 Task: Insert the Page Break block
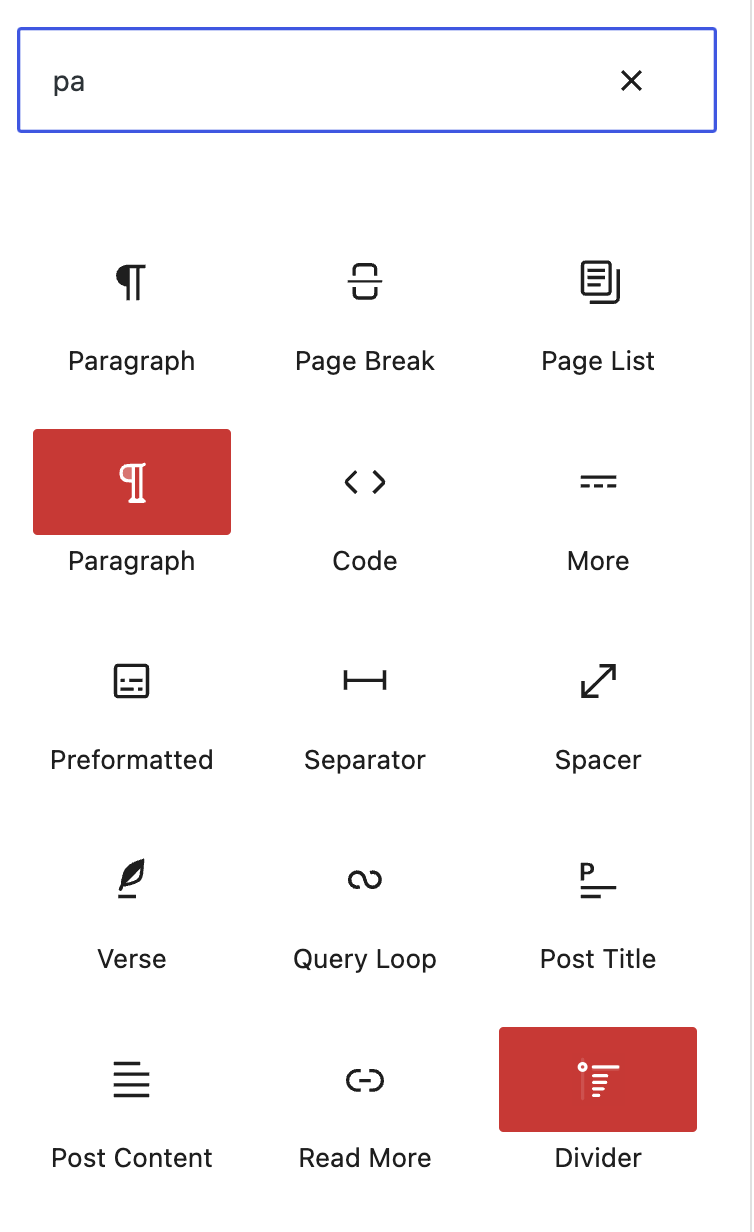pos(365,311)
